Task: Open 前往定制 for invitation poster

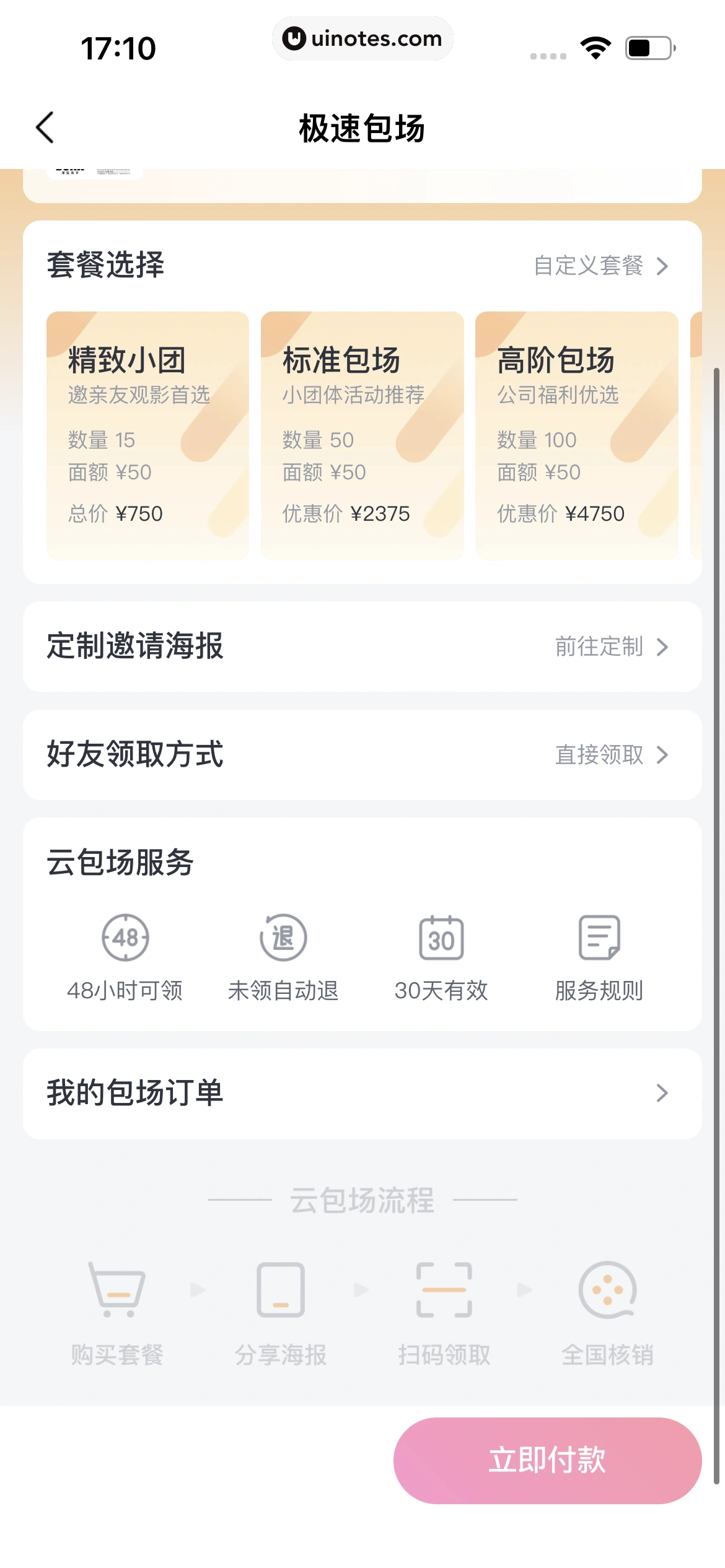Action: click(599, 646)
